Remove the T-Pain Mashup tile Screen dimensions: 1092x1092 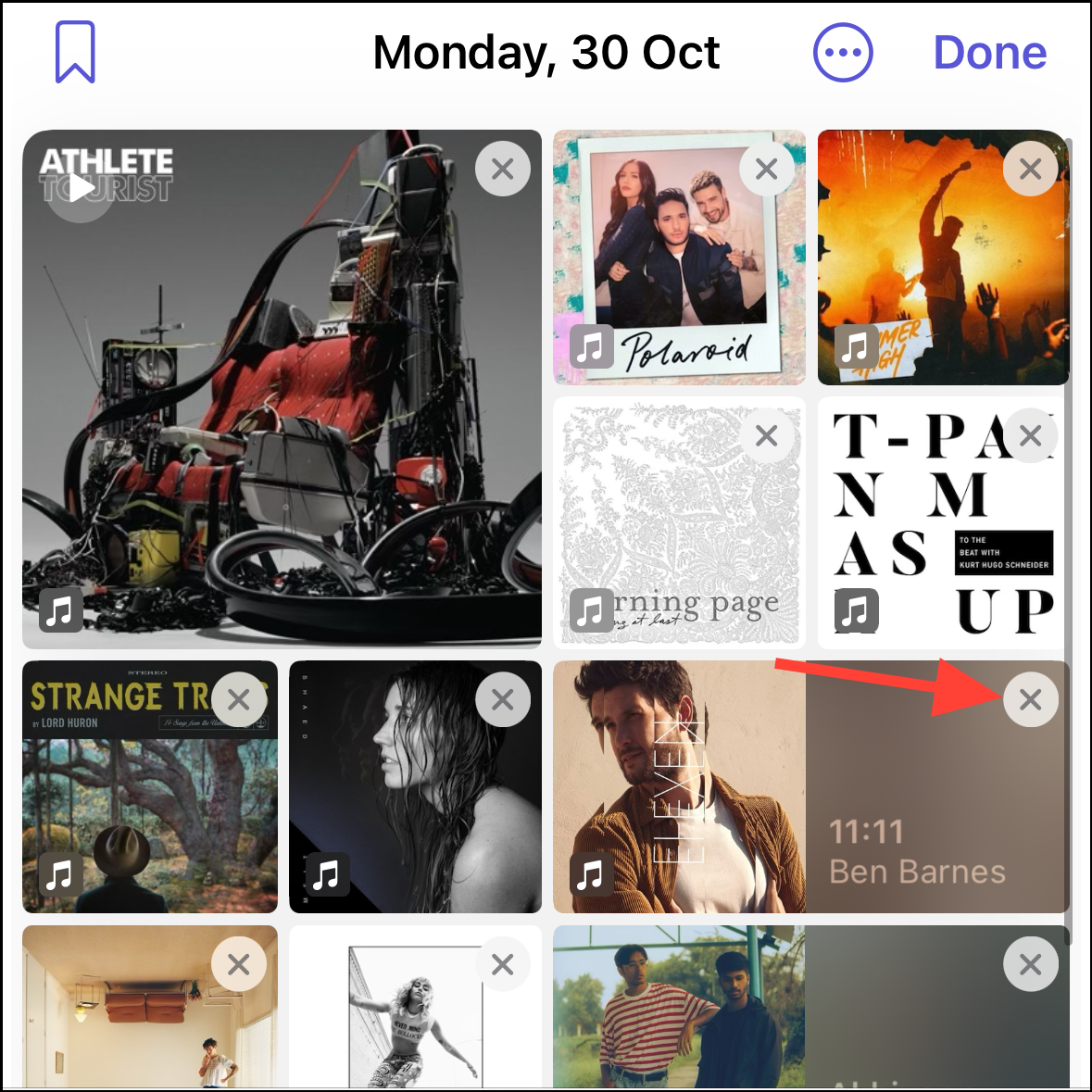[x=1030, y=435]
